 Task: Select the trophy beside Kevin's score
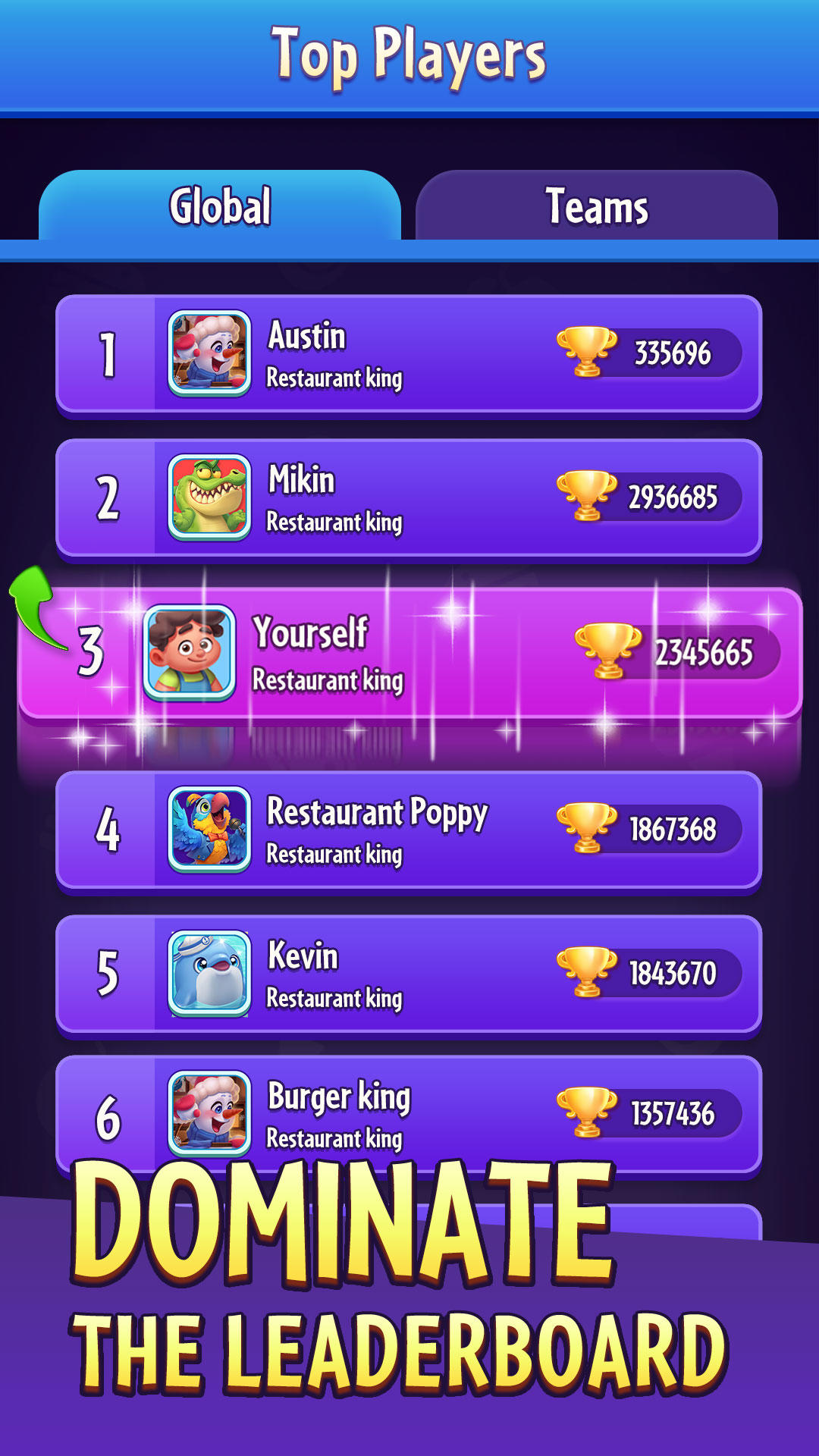[x=585, y=969]
